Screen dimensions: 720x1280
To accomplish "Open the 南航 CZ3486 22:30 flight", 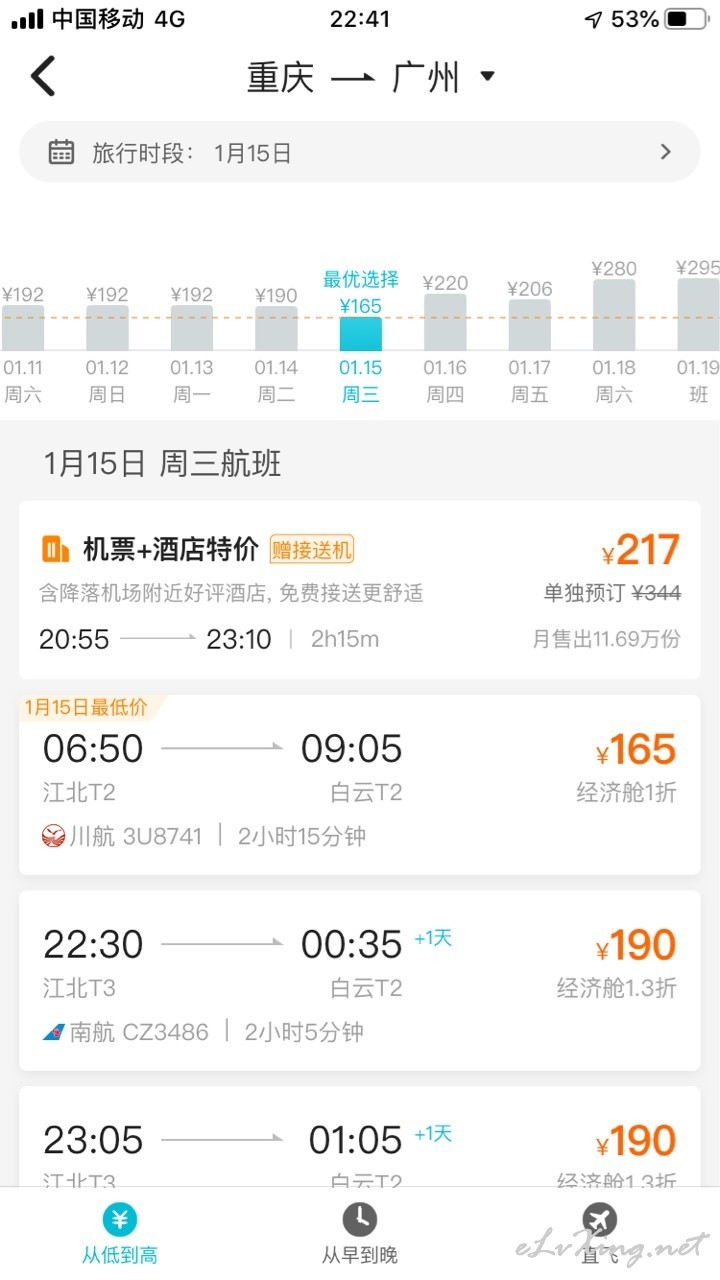I will click(x=360, y=980).
